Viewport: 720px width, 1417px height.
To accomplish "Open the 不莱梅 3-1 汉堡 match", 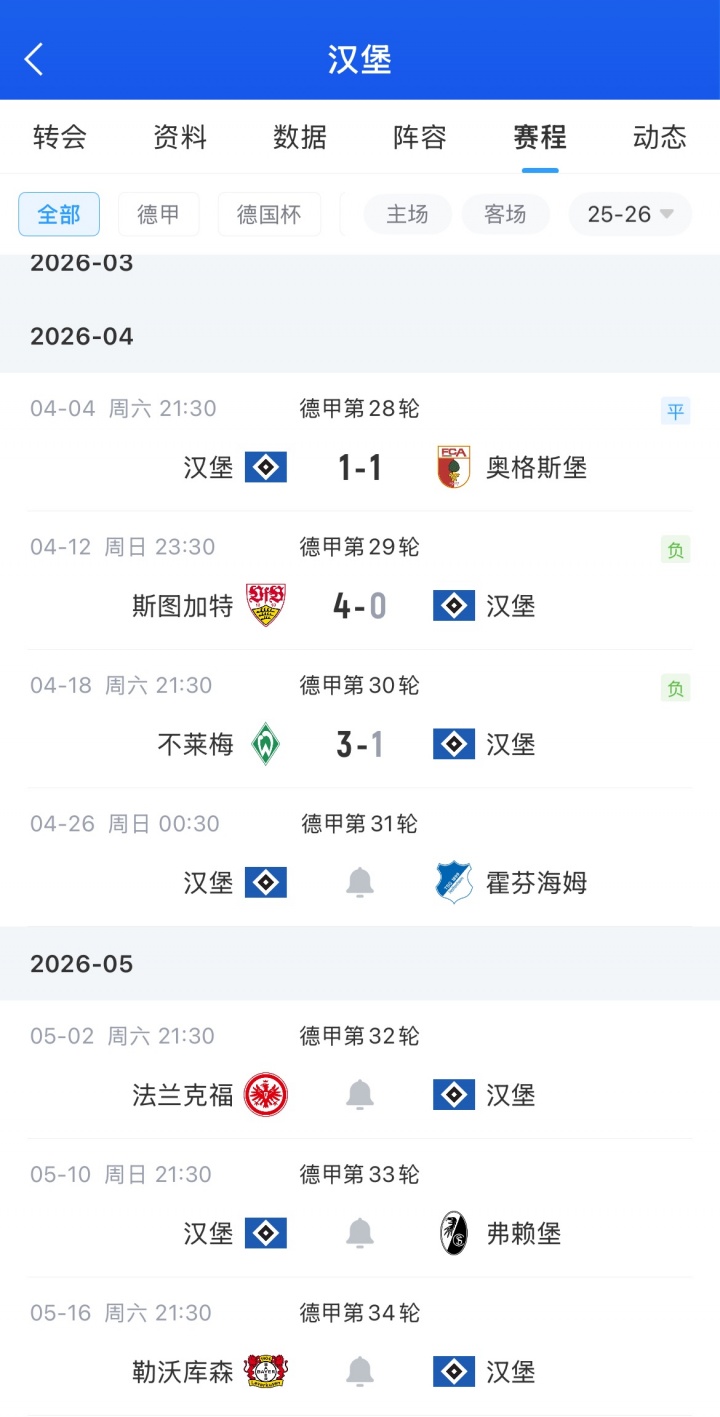I will (x=360, y=744).
